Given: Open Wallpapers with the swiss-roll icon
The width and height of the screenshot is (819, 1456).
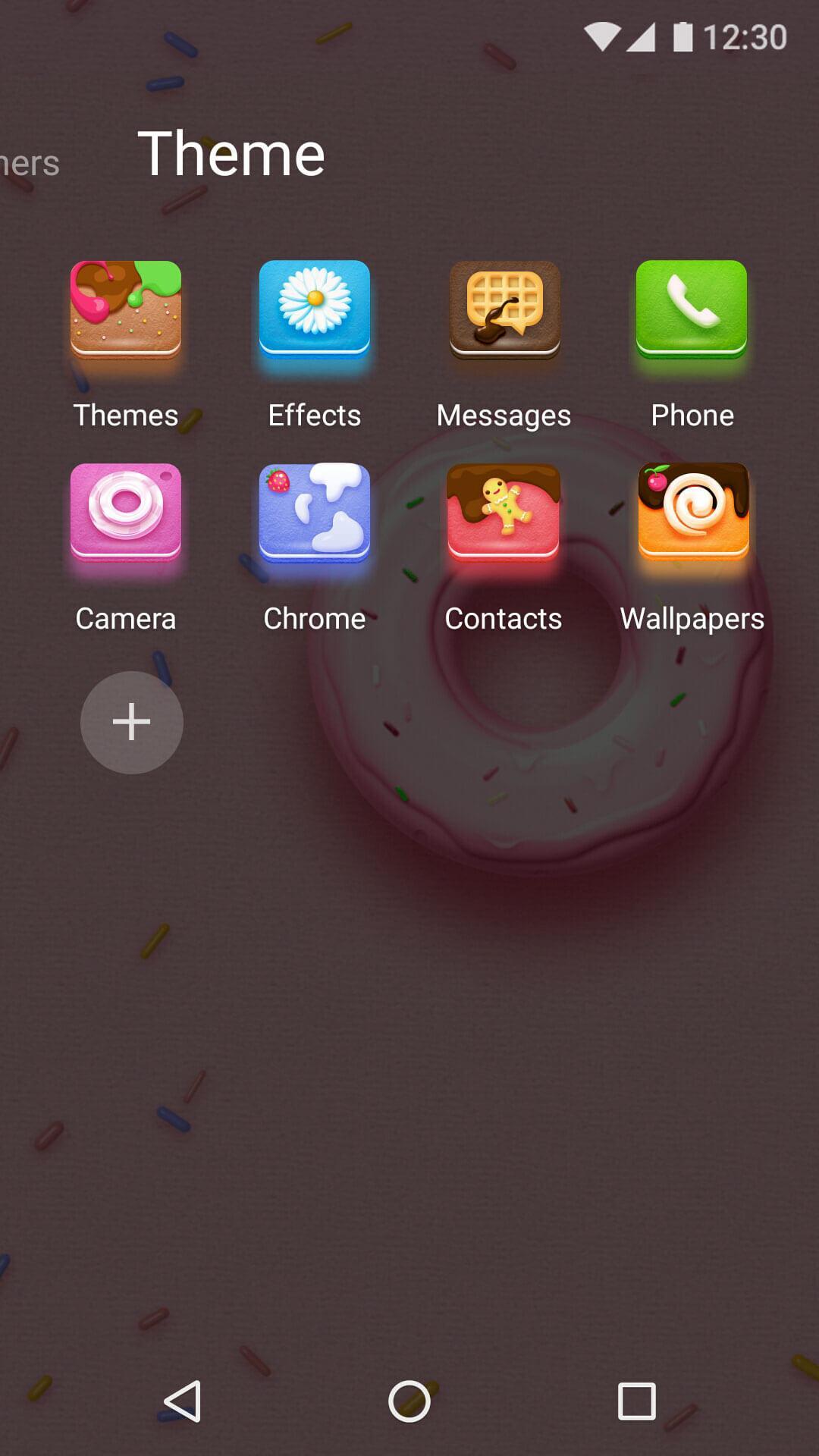Looking at the screenshot, I should tap(692, 516).
